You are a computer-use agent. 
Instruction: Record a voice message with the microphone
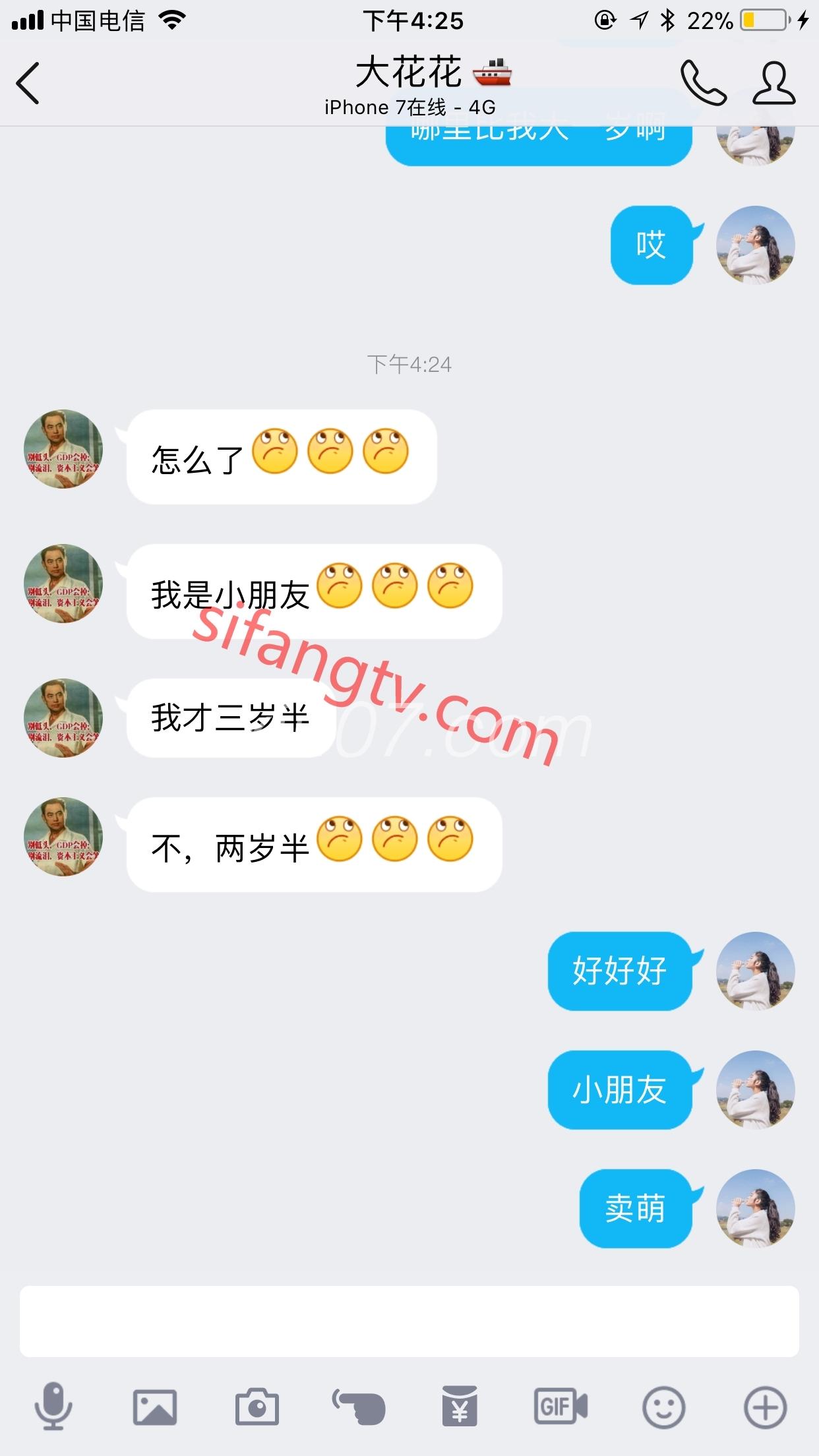[x=53, y=1407]
